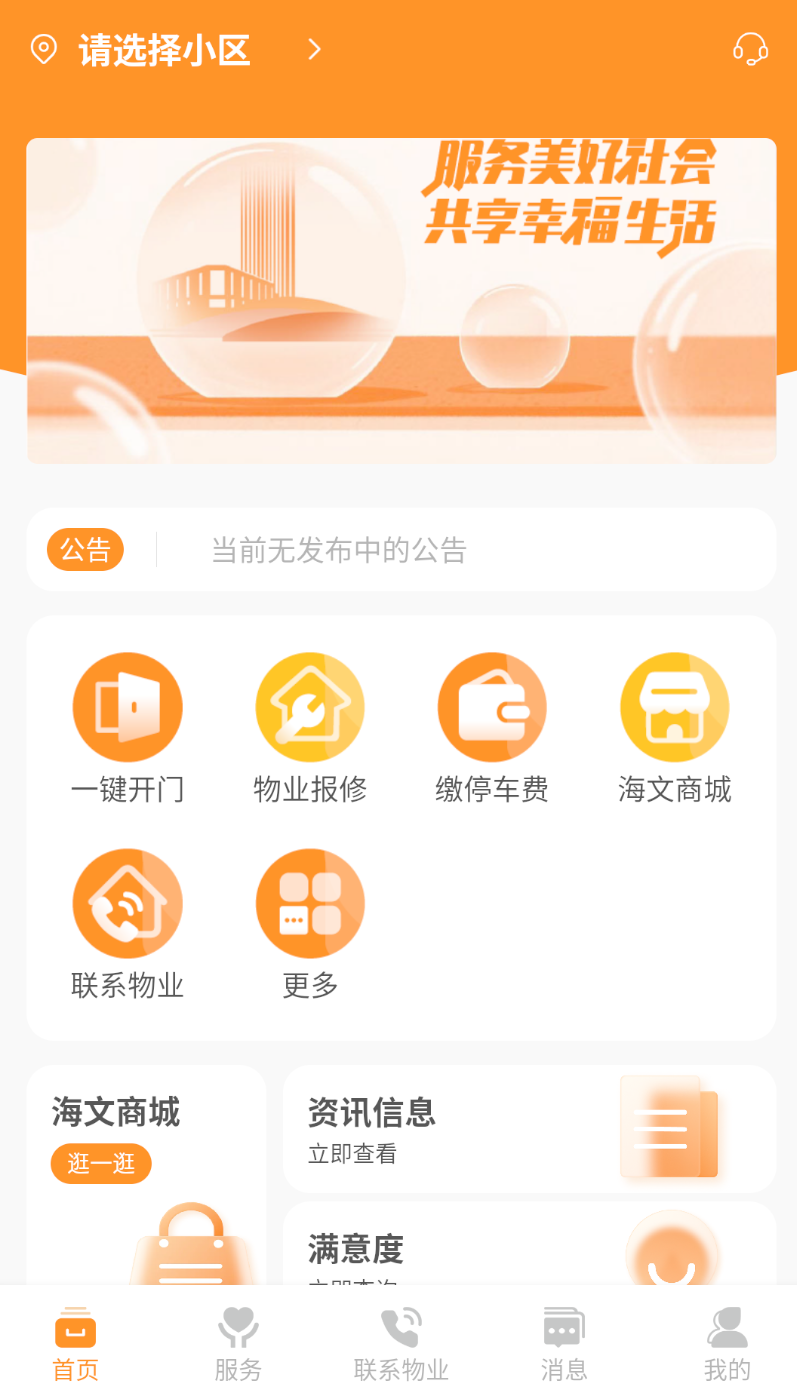Open the 首页 home tab

pos(74,1340)
